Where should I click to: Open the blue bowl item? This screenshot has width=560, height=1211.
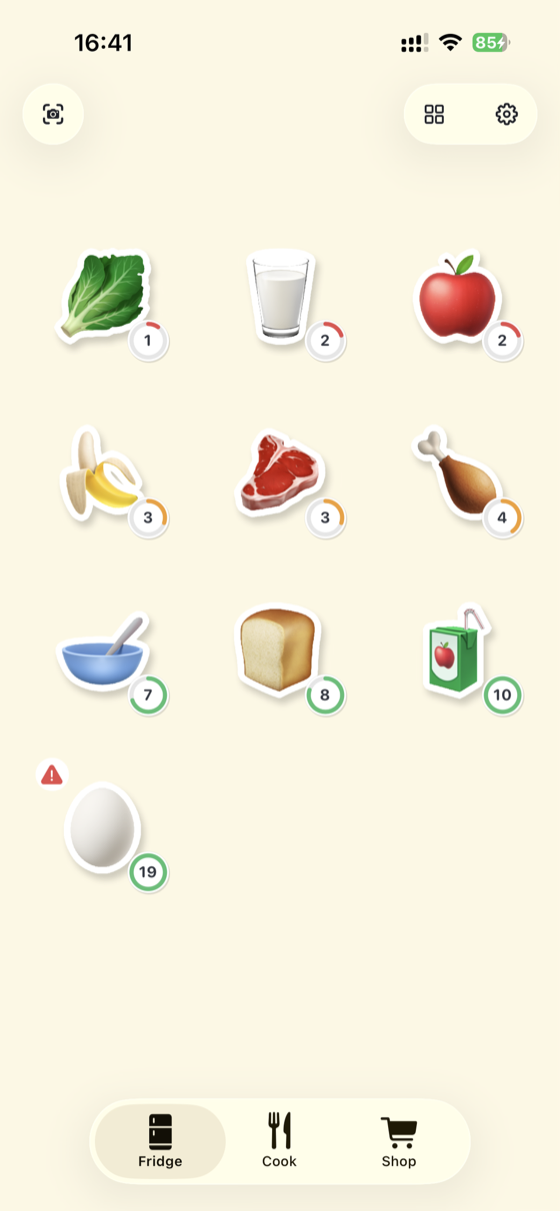coord(106,656)
